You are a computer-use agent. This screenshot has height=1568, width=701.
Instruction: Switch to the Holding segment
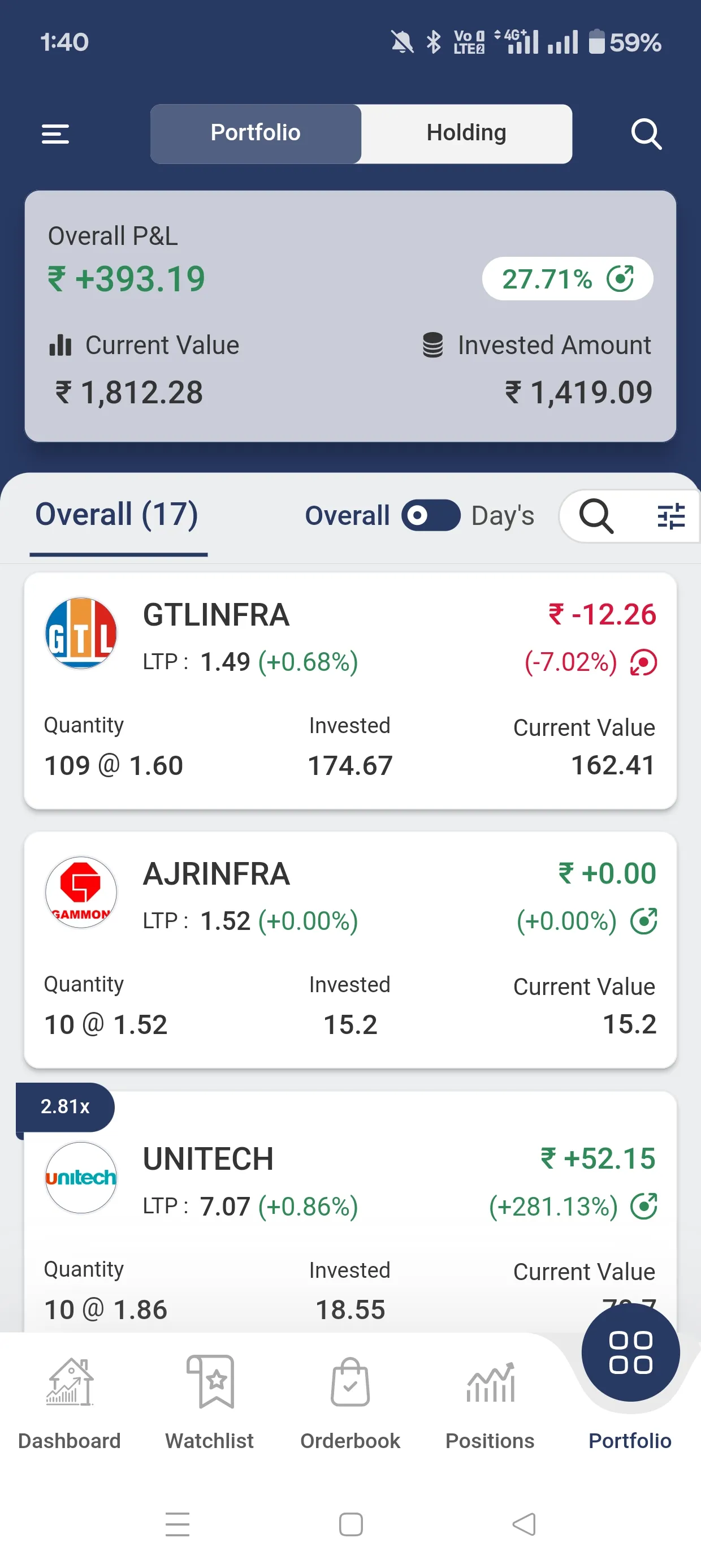[x=466, y=133]
